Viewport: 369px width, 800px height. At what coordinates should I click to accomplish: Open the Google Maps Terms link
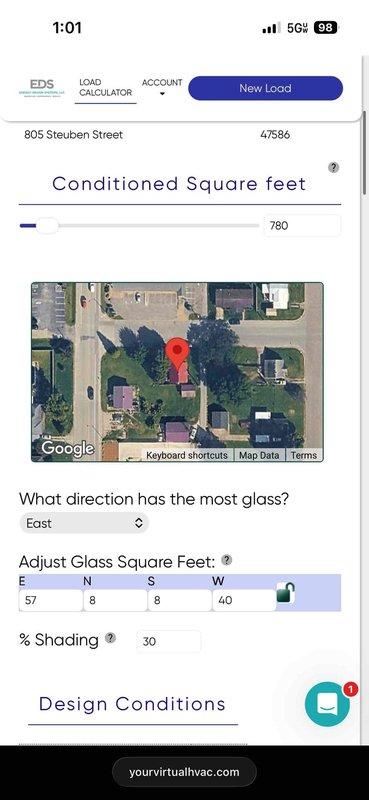point(304,455)
